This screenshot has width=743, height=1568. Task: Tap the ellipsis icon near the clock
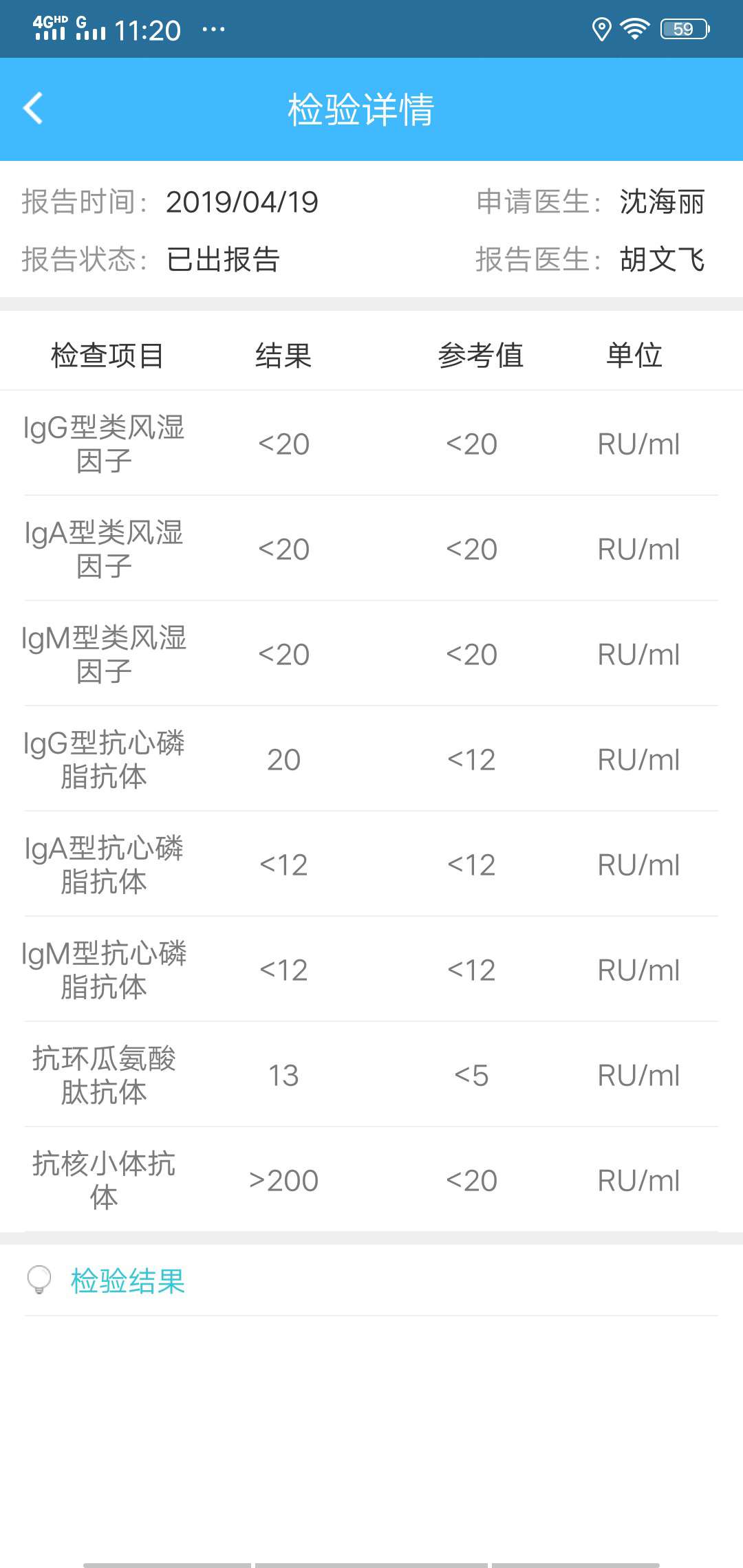coord(211,29)
